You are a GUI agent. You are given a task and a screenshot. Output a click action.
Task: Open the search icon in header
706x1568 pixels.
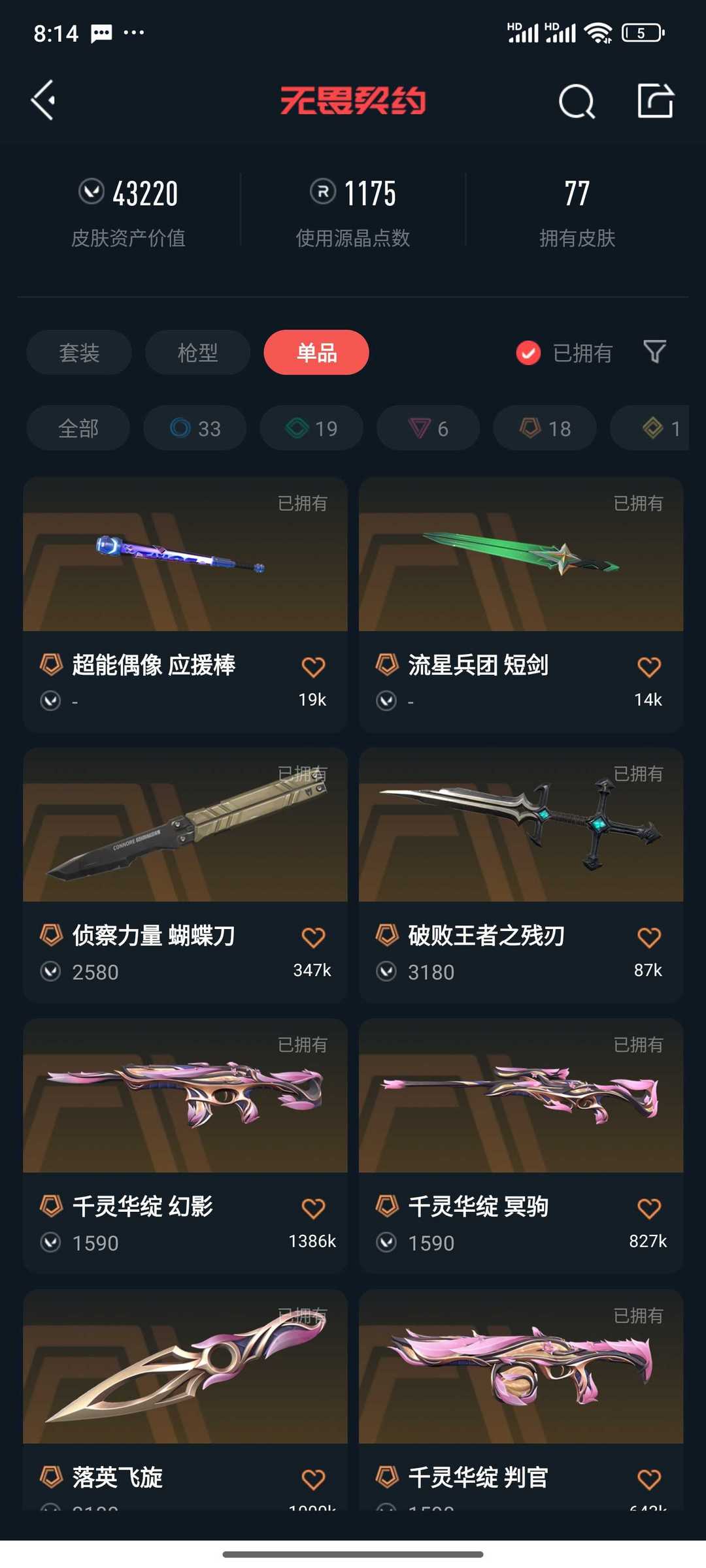point(577,101)
